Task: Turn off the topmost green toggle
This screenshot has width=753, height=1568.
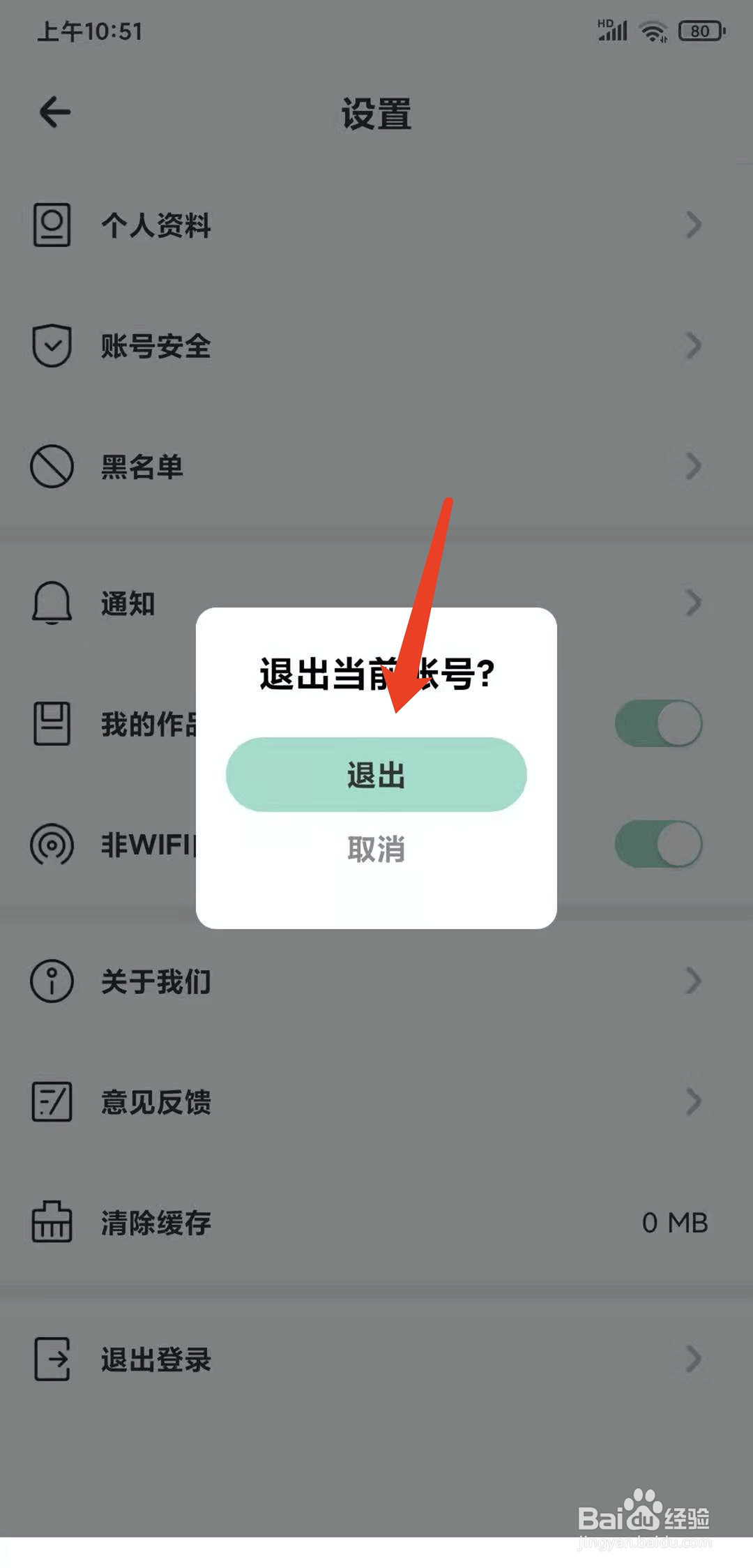Action: coord(658,724)
